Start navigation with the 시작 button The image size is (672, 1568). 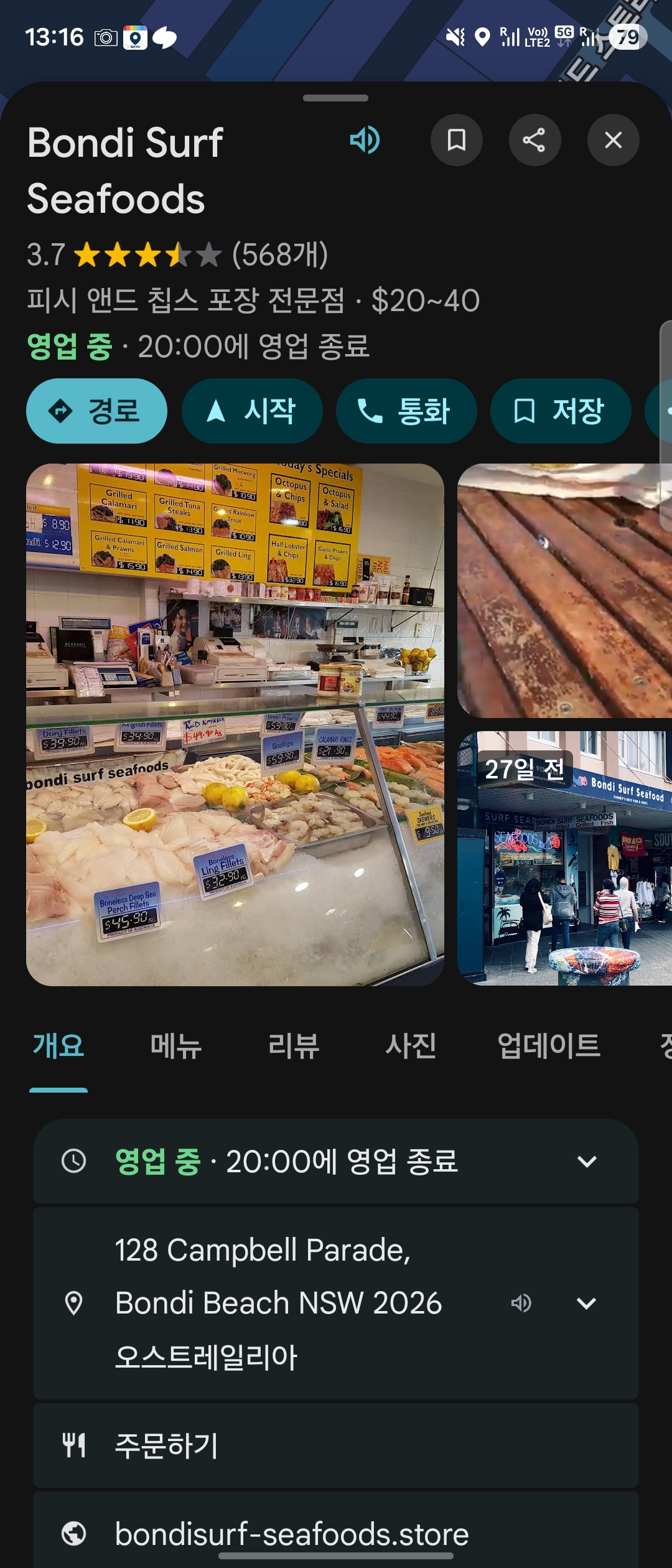pyautogui.click(x=252, y=411)
